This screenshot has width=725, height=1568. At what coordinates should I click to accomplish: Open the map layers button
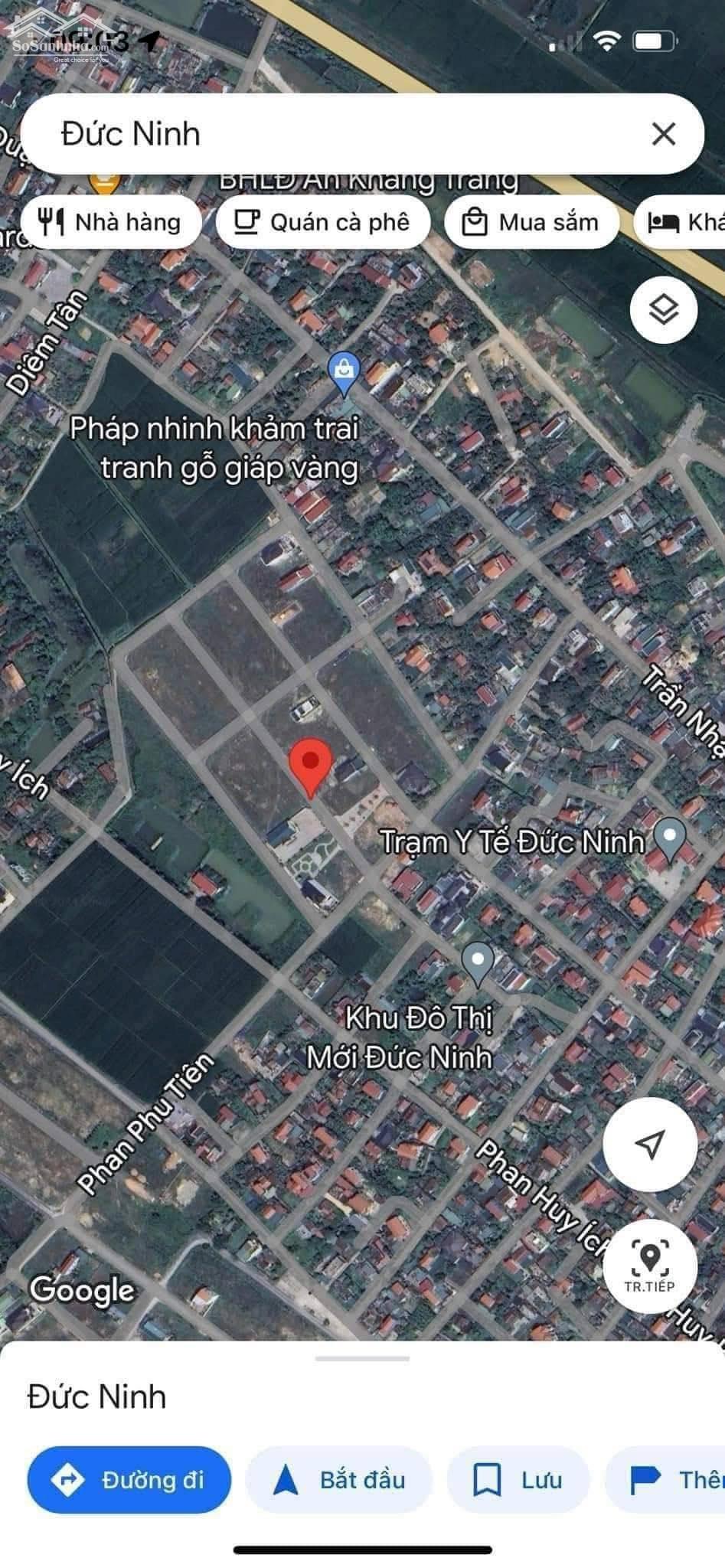point(663,310)
